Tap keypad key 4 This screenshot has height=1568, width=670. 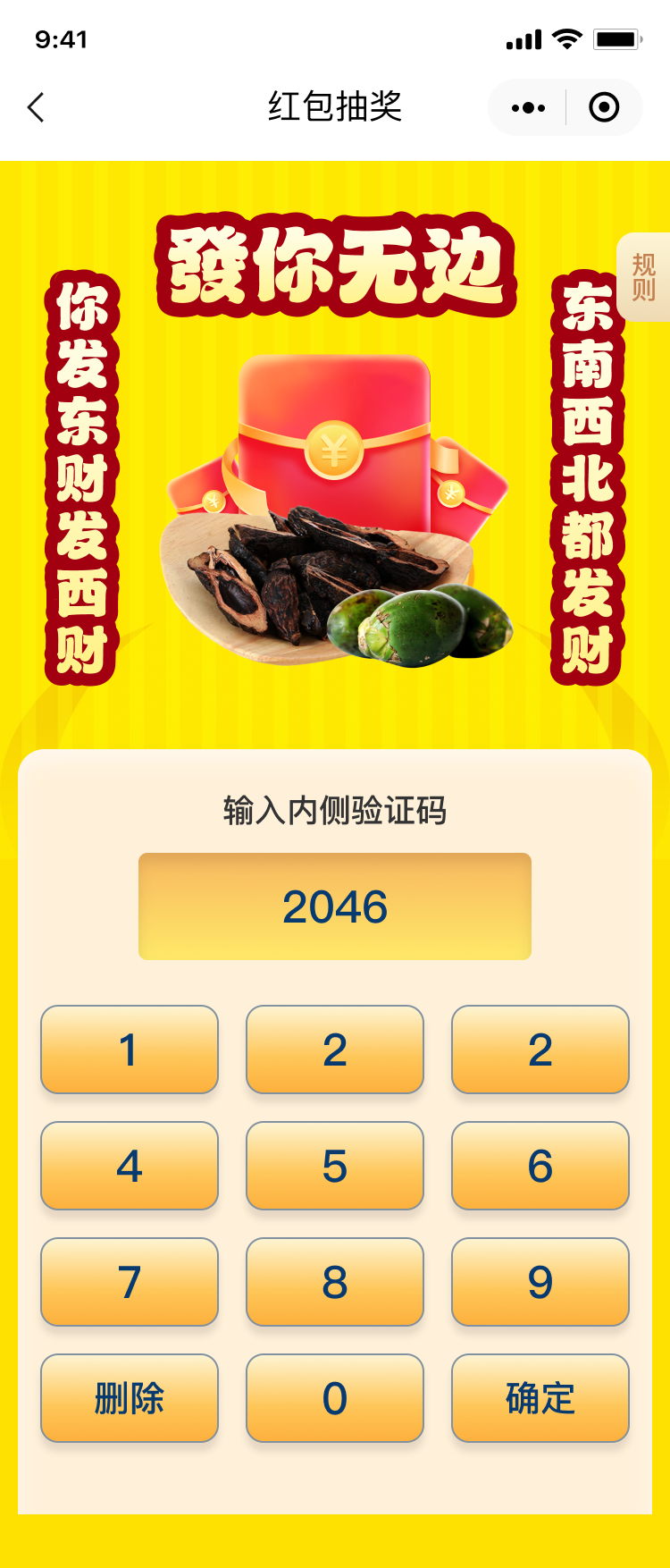coord(130,1166)
